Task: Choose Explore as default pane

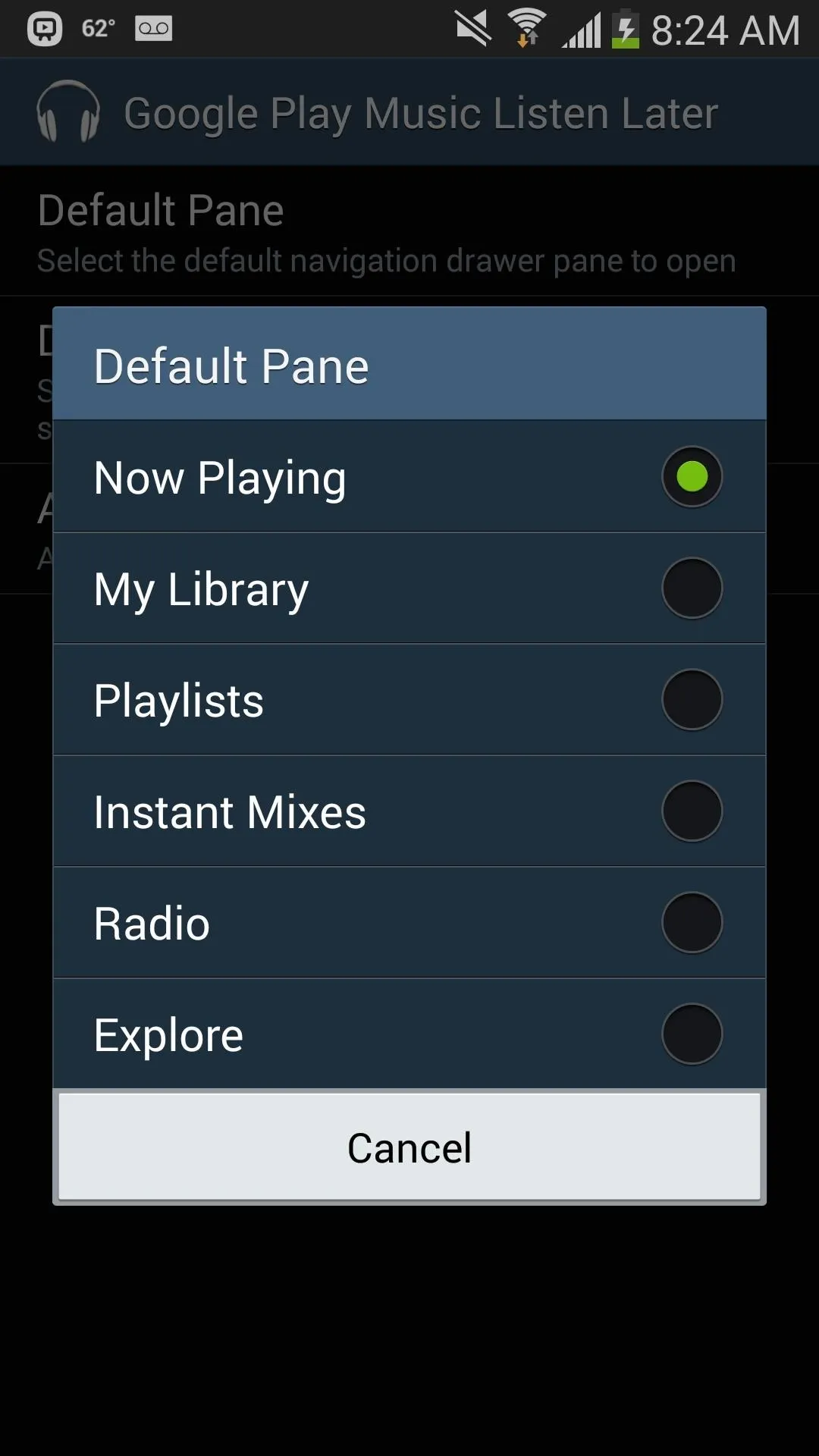Action: click(x=409, y=1034)
